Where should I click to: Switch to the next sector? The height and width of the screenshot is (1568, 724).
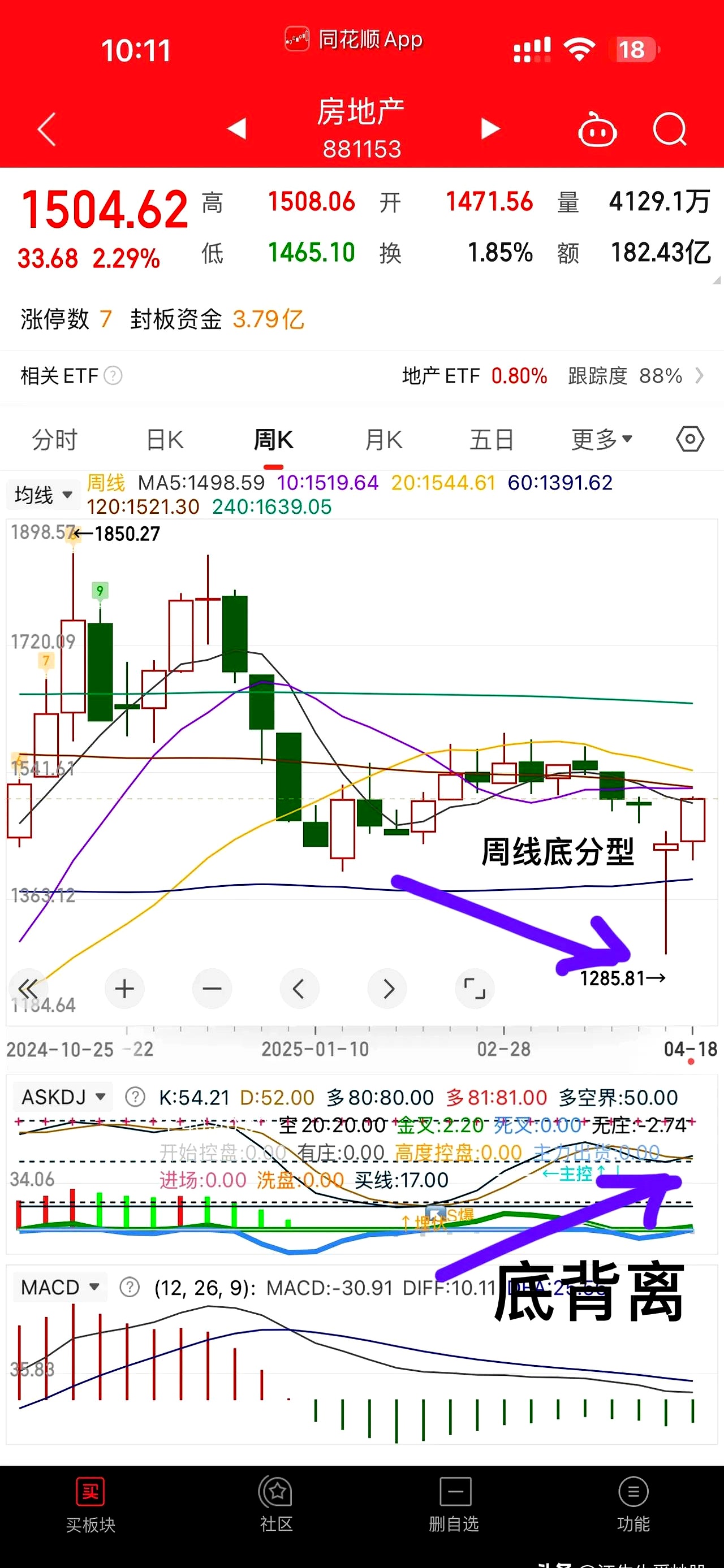pos(490,128)
